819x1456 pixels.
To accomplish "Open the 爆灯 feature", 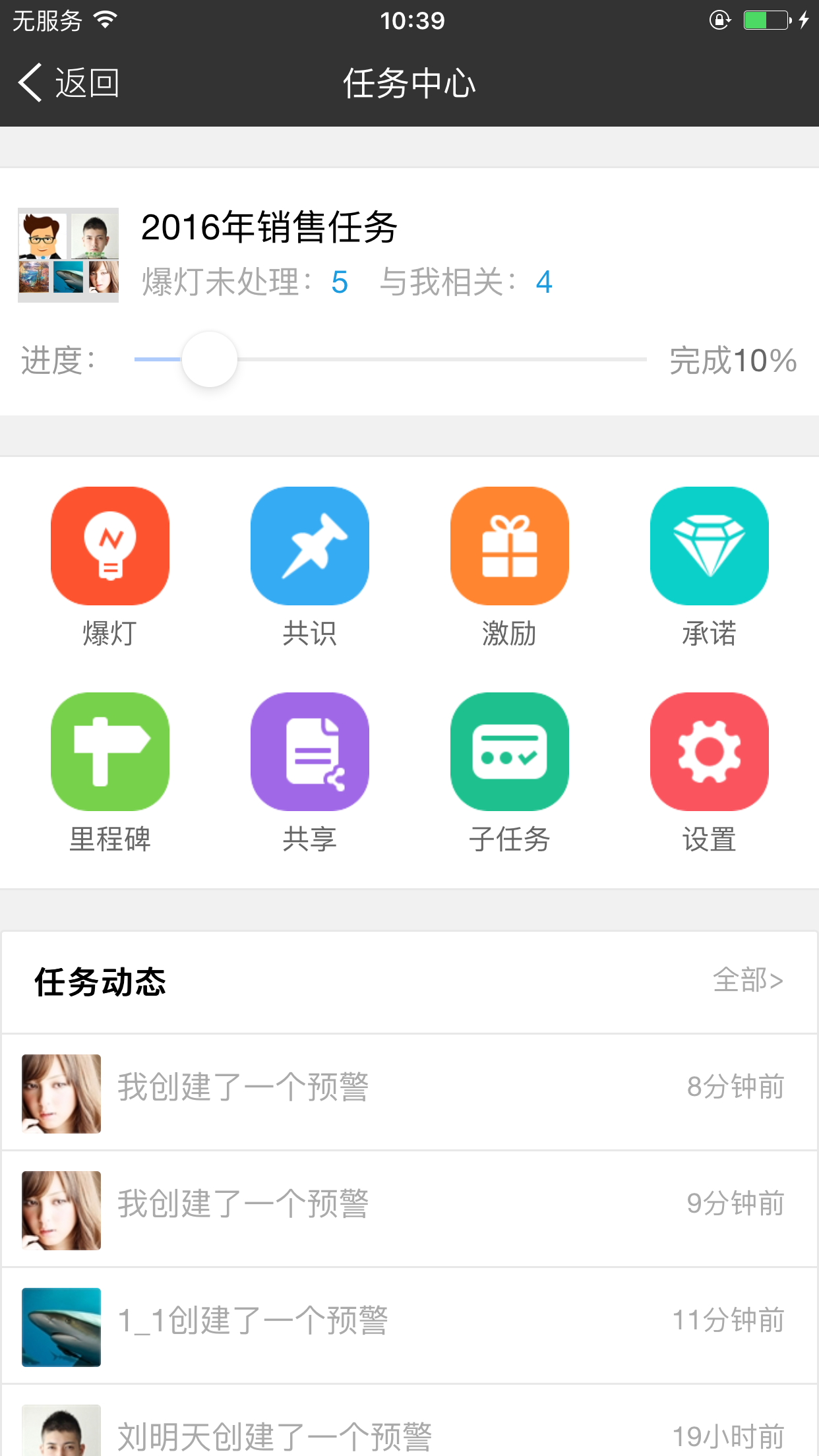I will coord(110,546).
